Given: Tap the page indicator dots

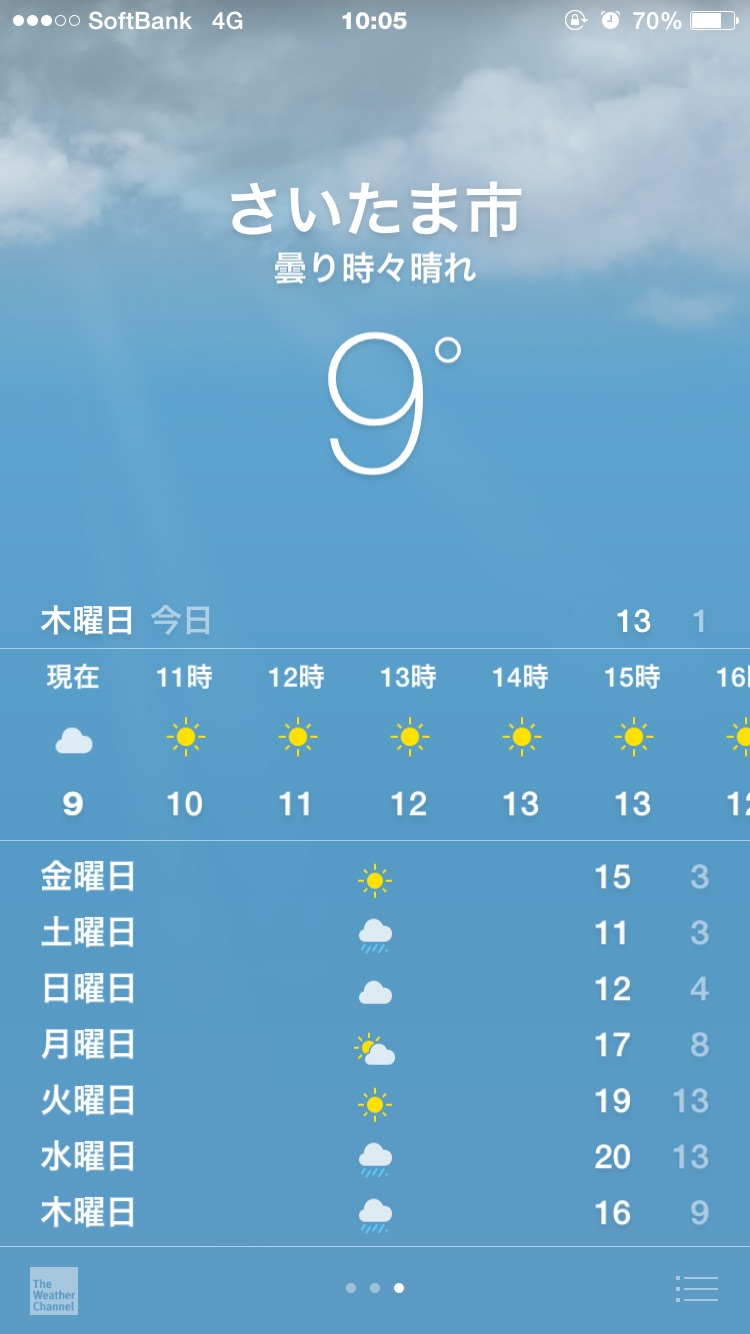Looking at the screenshot, I should pos(375,1288).
